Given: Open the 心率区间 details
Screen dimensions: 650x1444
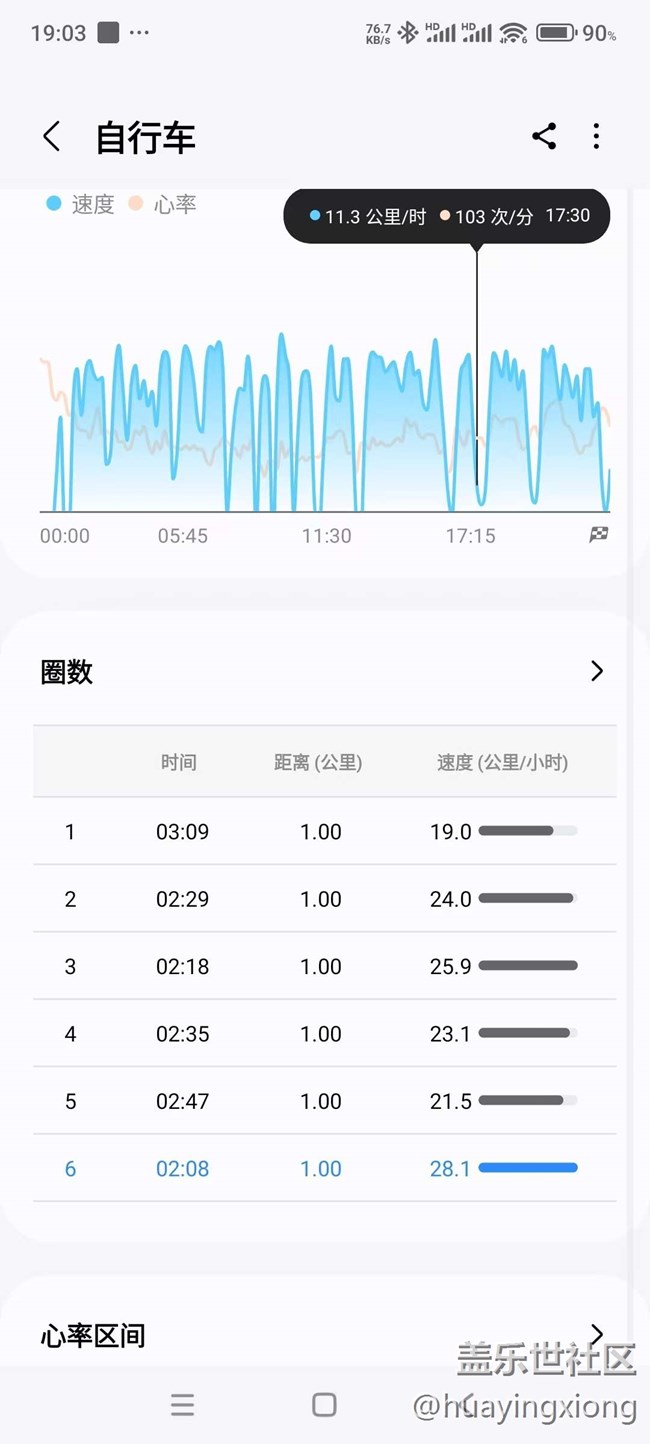Looking at the screenshot, I should point(597,1334).
